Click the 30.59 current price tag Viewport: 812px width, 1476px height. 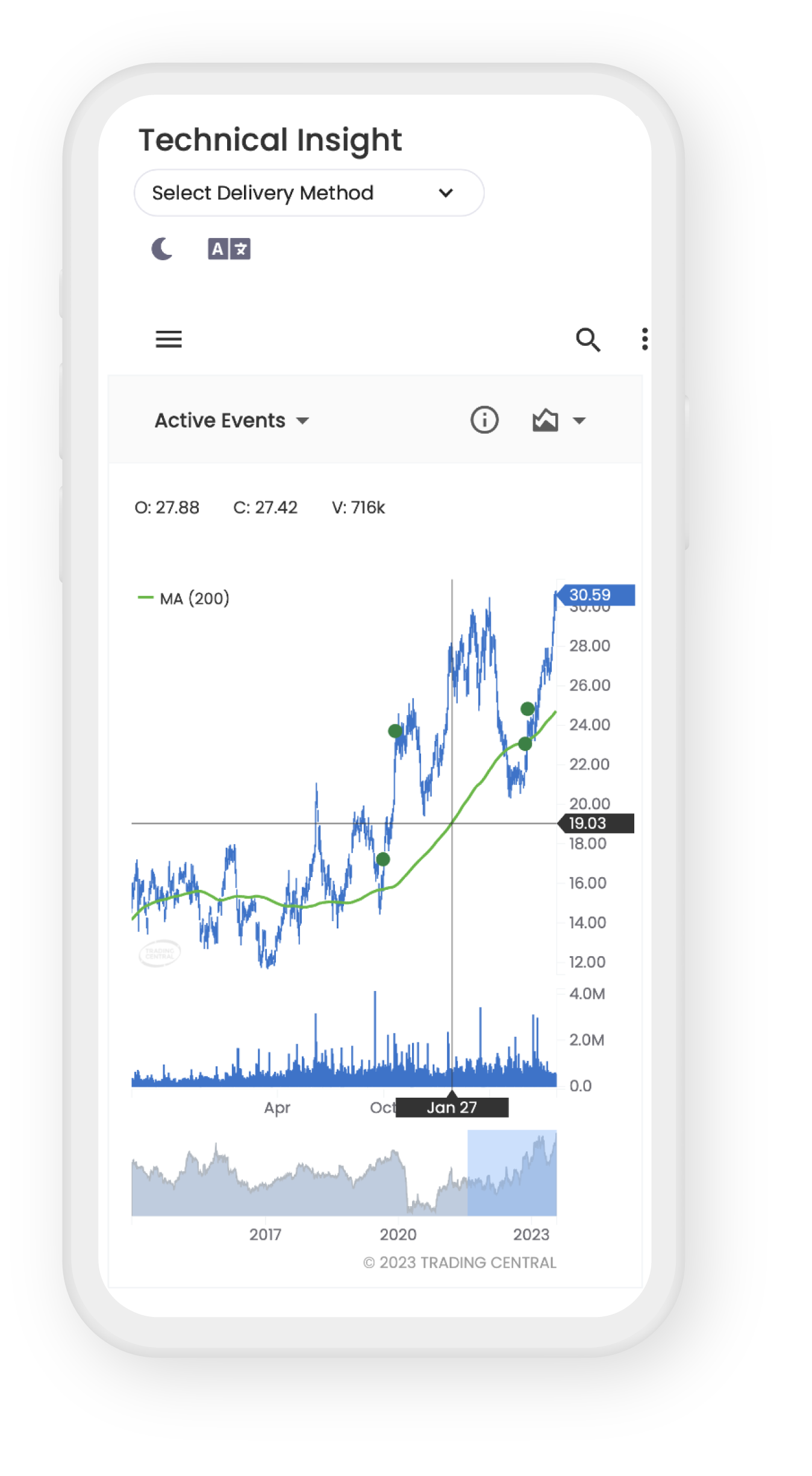coord(599,595)
